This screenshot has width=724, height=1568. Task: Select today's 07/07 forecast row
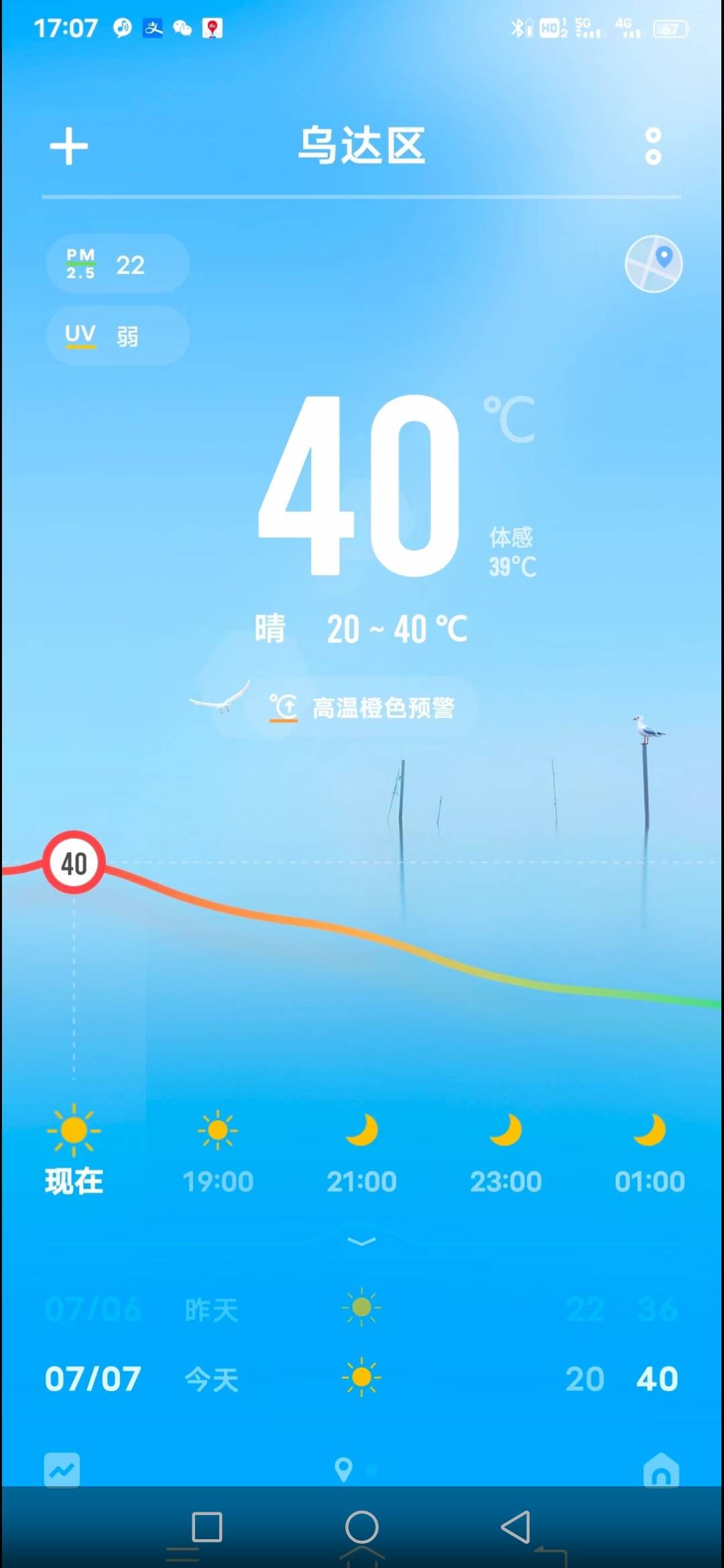[362, 1378]
